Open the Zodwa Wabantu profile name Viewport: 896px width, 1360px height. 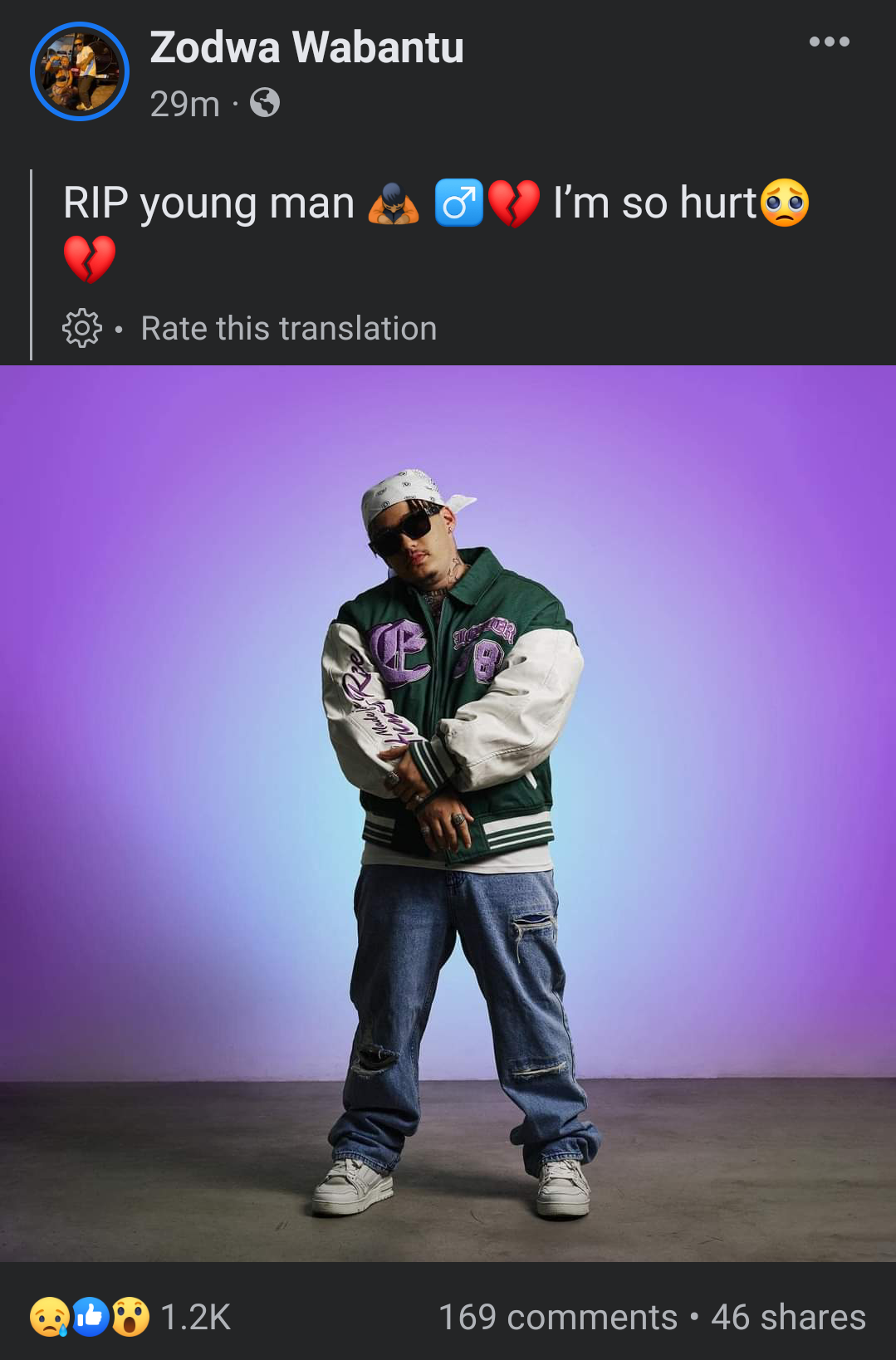coord(306,47)
